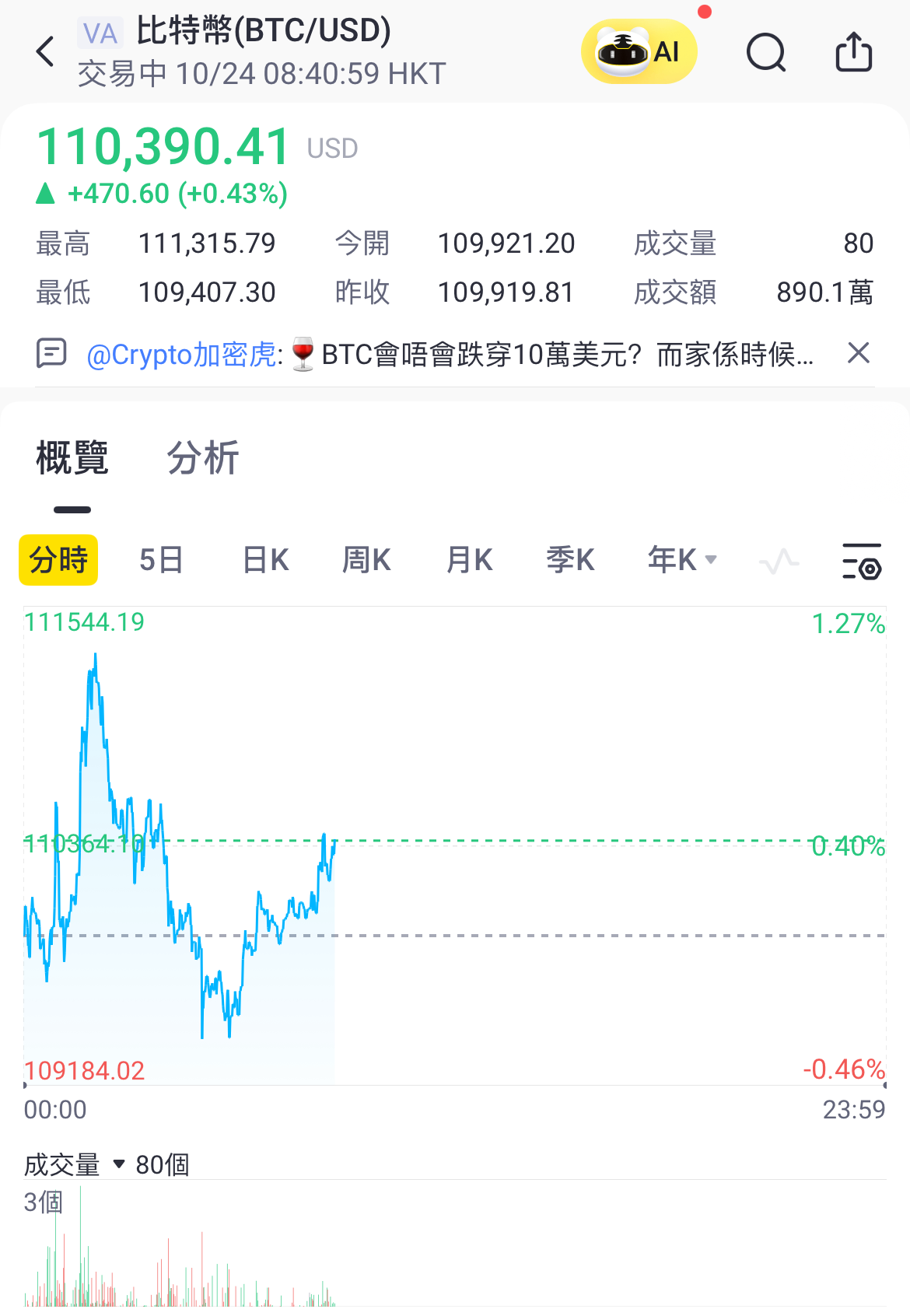Show the 月K candlestick chart
Image resolution: width=910 pixels, height=1316 pixels.
click(469, 560)
